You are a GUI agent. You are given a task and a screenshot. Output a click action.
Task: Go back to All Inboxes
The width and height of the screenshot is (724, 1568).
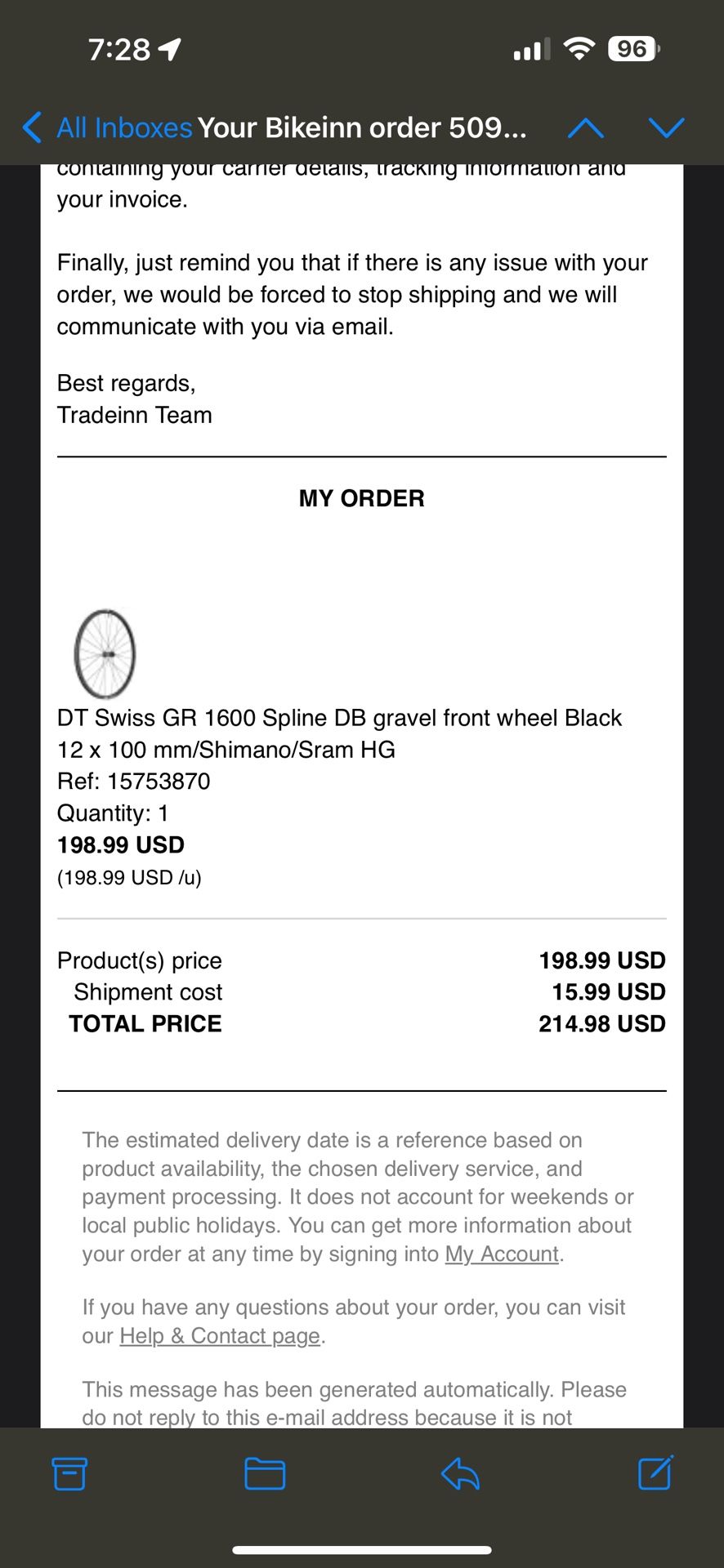coord(106,127)
